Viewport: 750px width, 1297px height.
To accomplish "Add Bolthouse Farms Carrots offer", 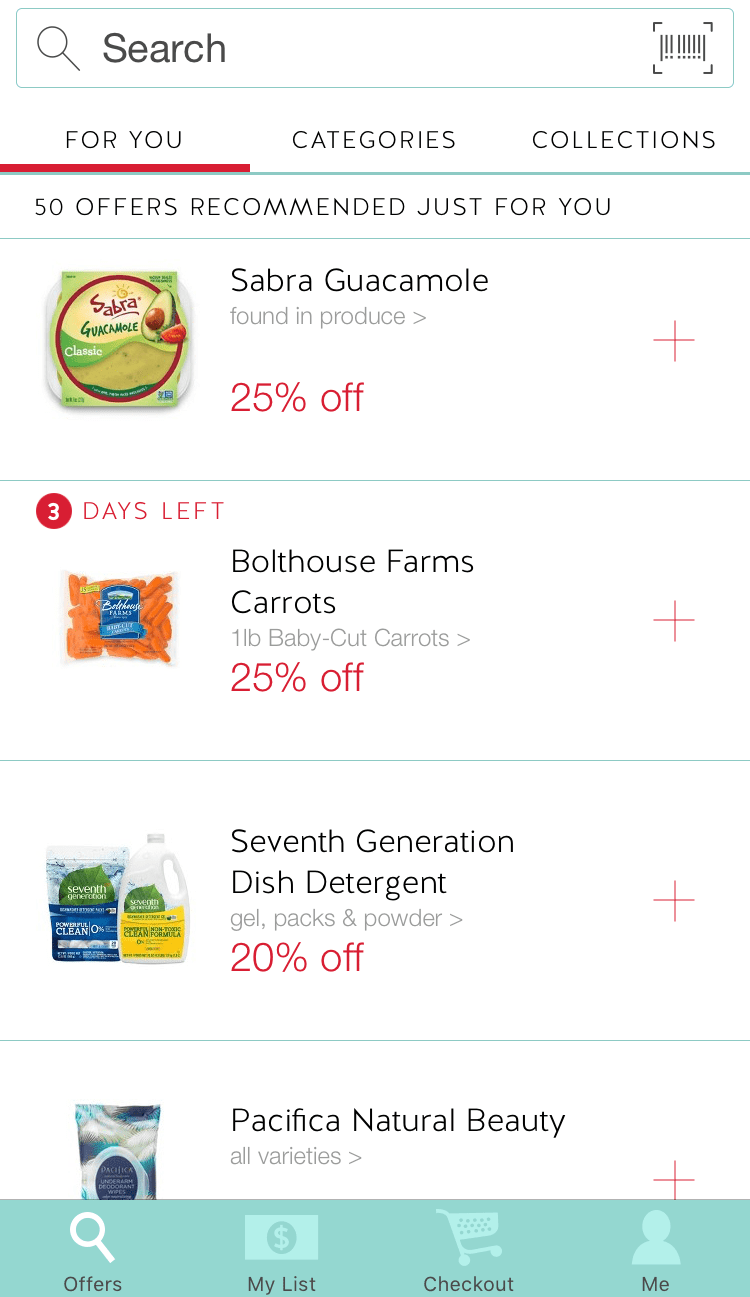I will pyautogui.click(x=674, y=621).
